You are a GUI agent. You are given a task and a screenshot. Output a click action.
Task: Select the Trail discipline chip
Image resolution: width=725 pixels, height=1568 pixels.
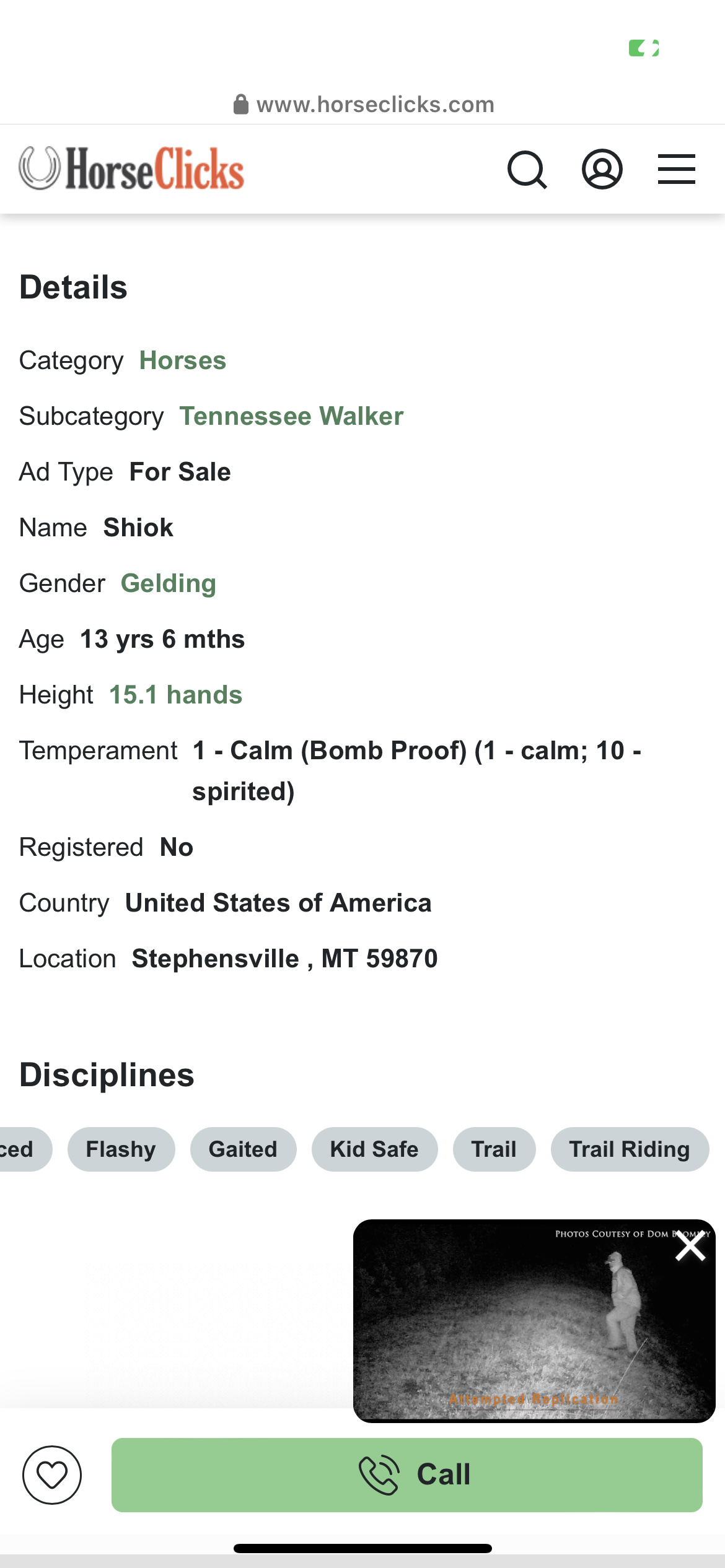tap(494, 1149)
